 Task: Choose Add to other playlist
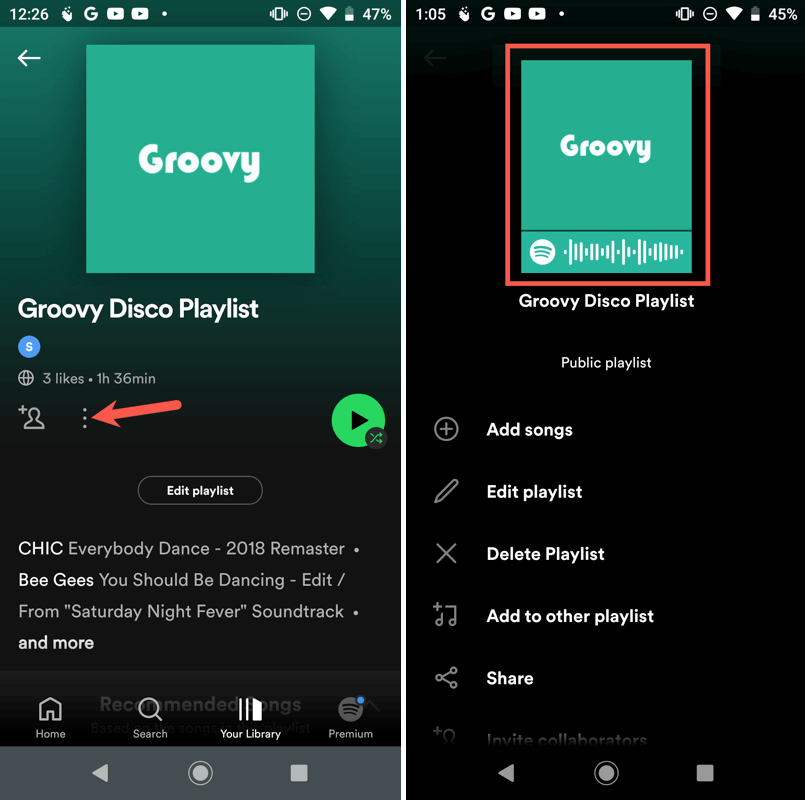click(569, 616)
